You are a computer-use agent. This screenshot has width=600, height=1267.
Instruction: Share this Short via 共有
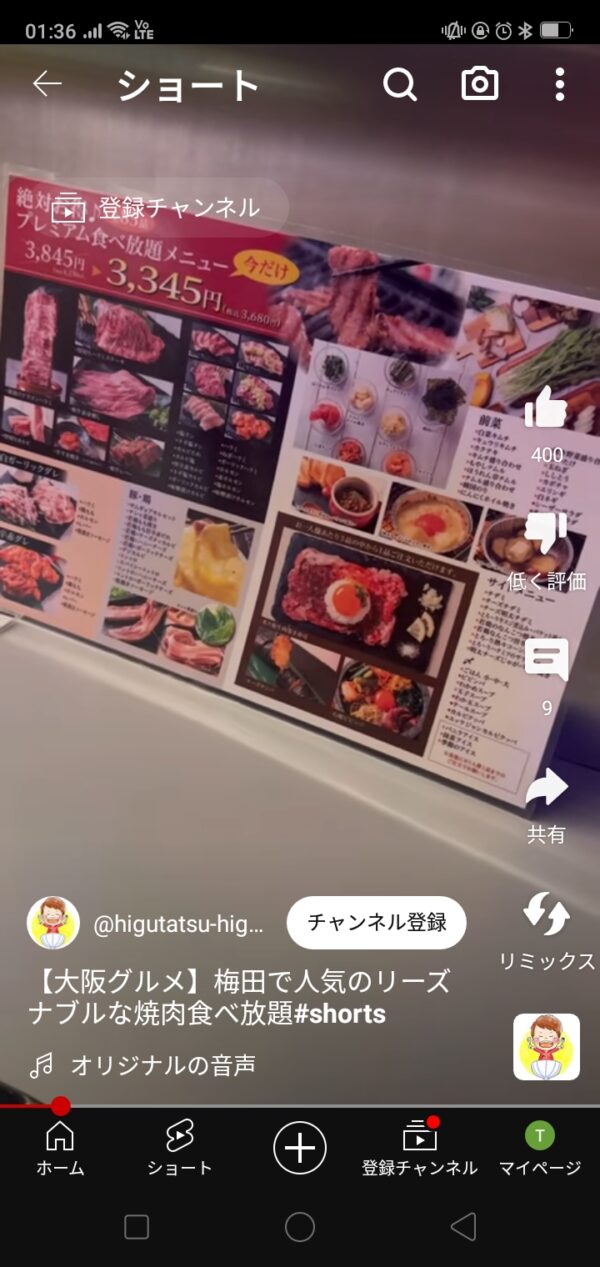(x=546, y=790)
